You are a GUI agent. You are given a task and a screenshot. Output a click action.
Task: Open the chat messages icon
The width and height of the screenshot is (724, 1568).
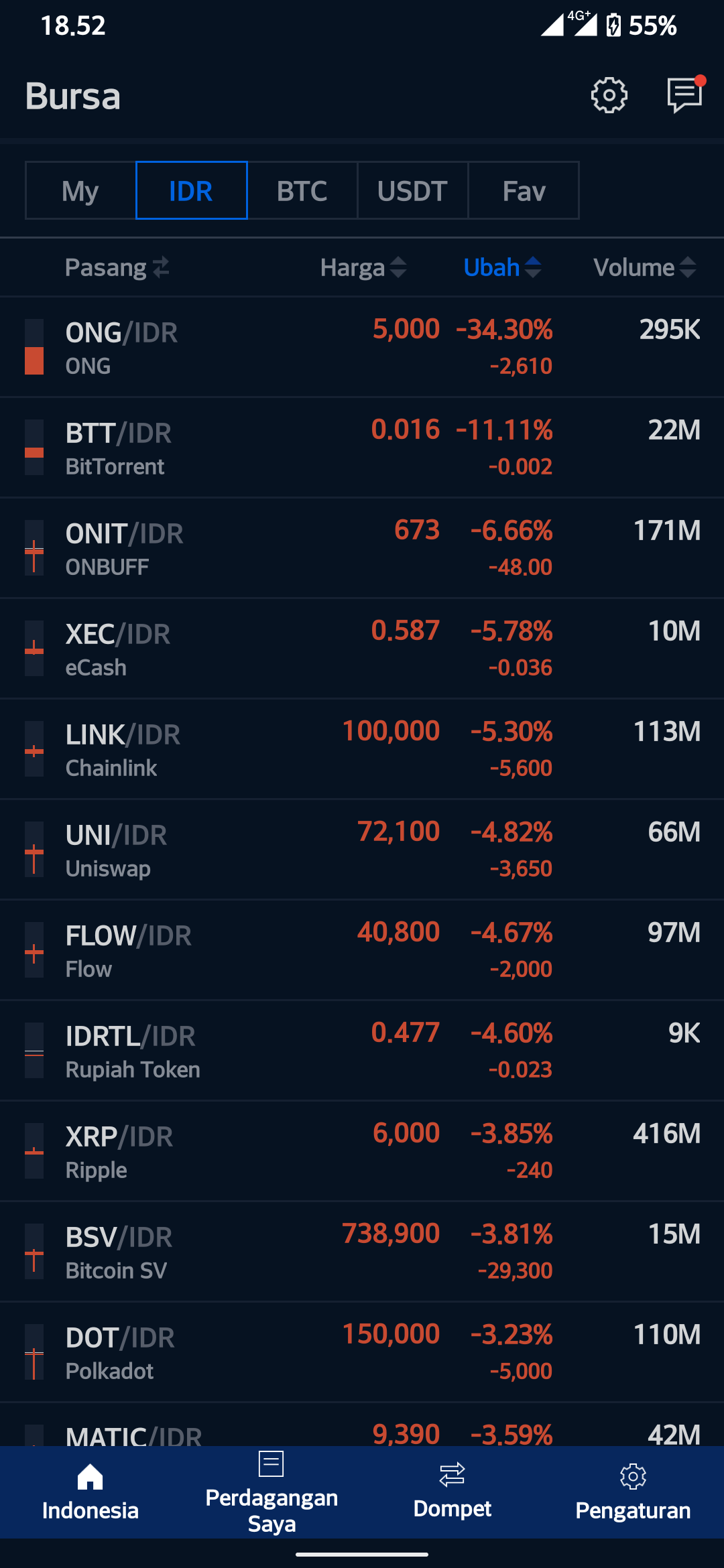point(684,95)
